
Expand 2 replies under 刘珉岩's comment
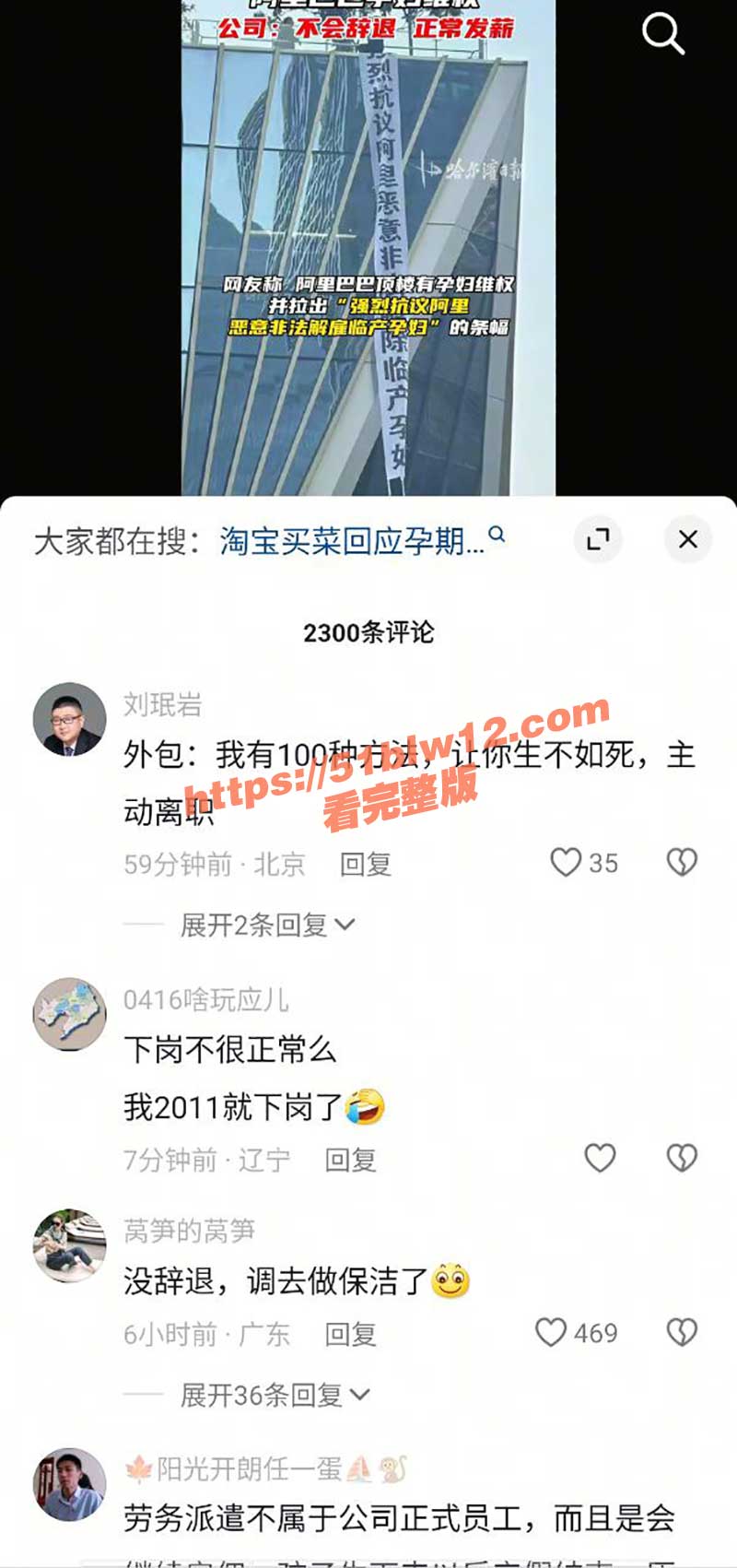point(267,925)
